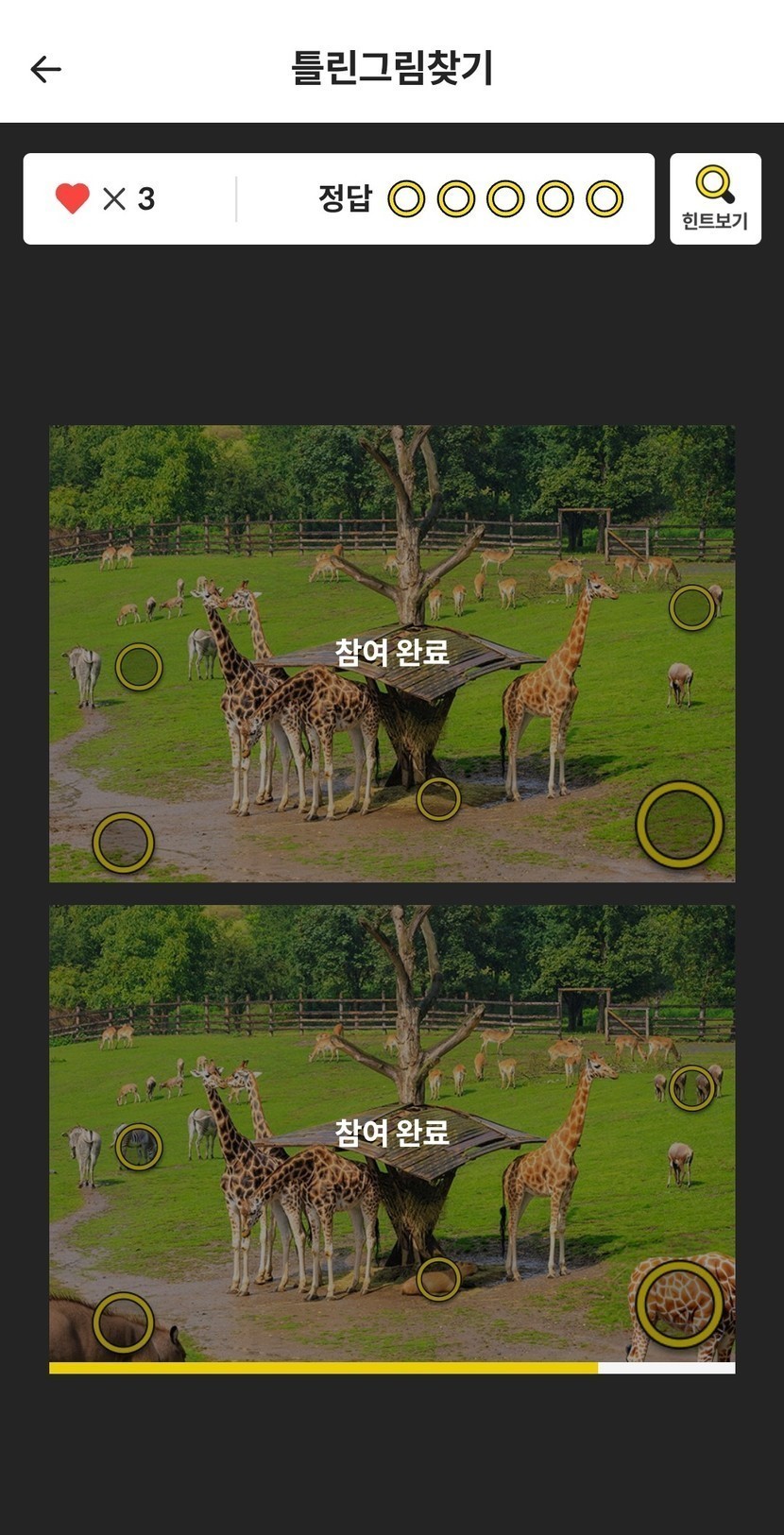Open the 힌트보기 hint button

click(715, 198)
